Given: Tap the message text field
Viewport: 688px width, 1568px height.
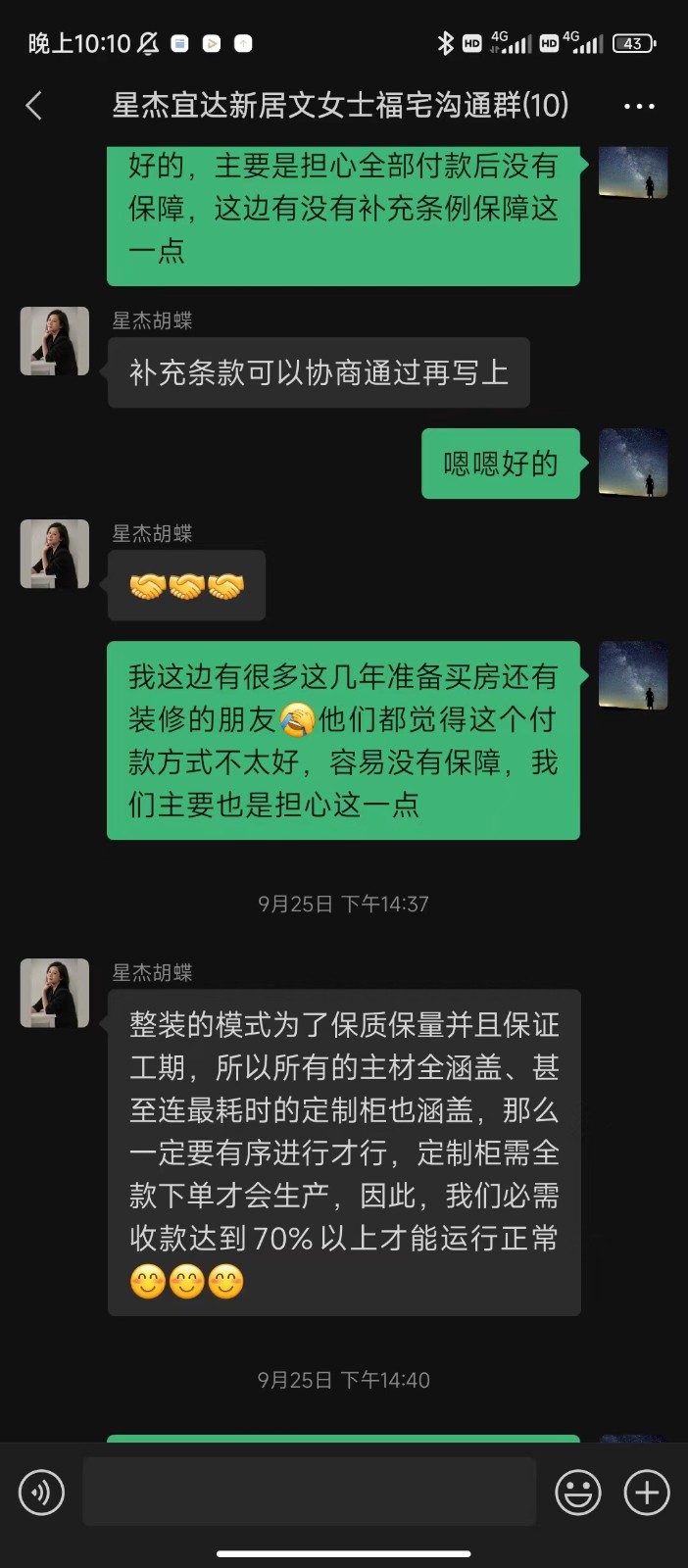Looking at the screenshot, I should point(309,1492).
